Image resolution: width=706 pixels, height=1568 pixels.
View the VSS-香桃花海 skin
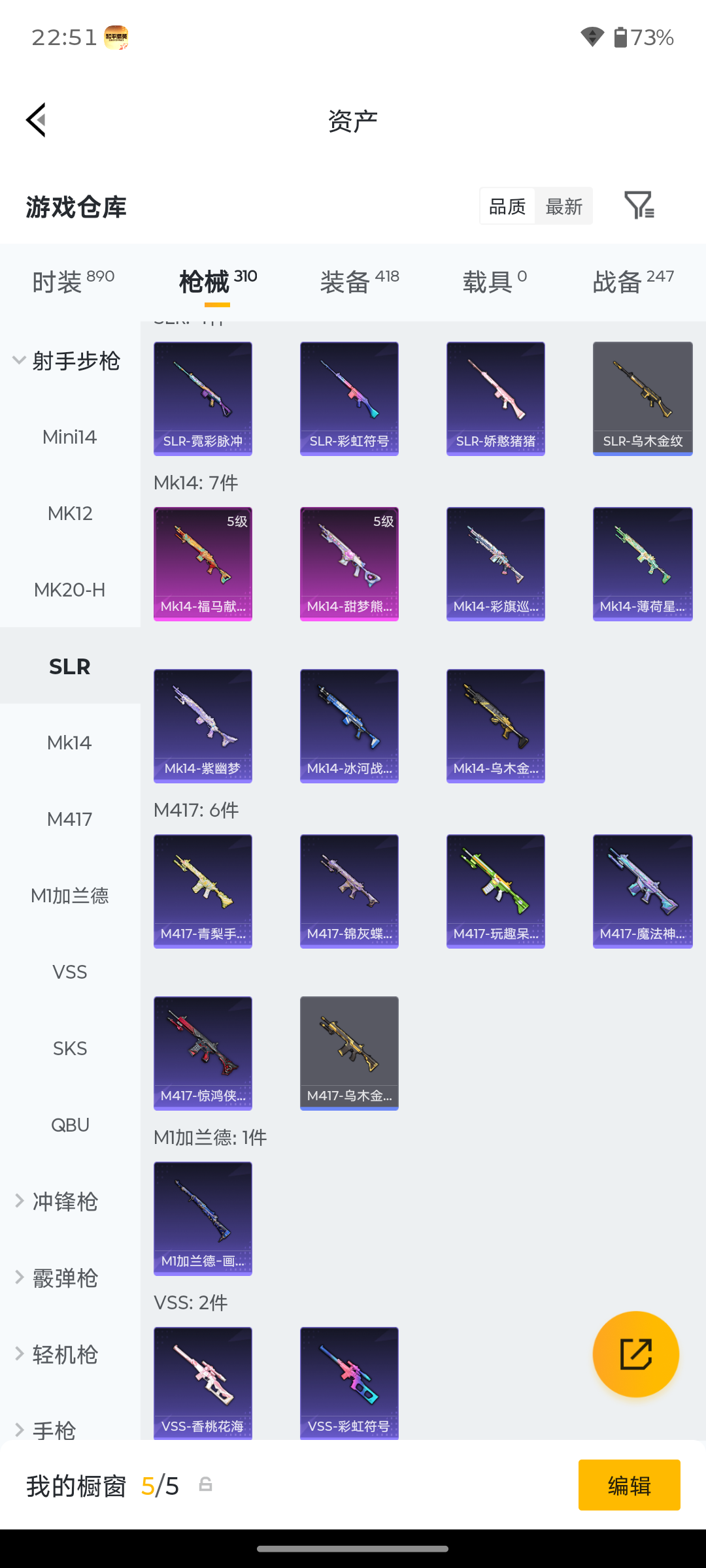[203, 1383]
